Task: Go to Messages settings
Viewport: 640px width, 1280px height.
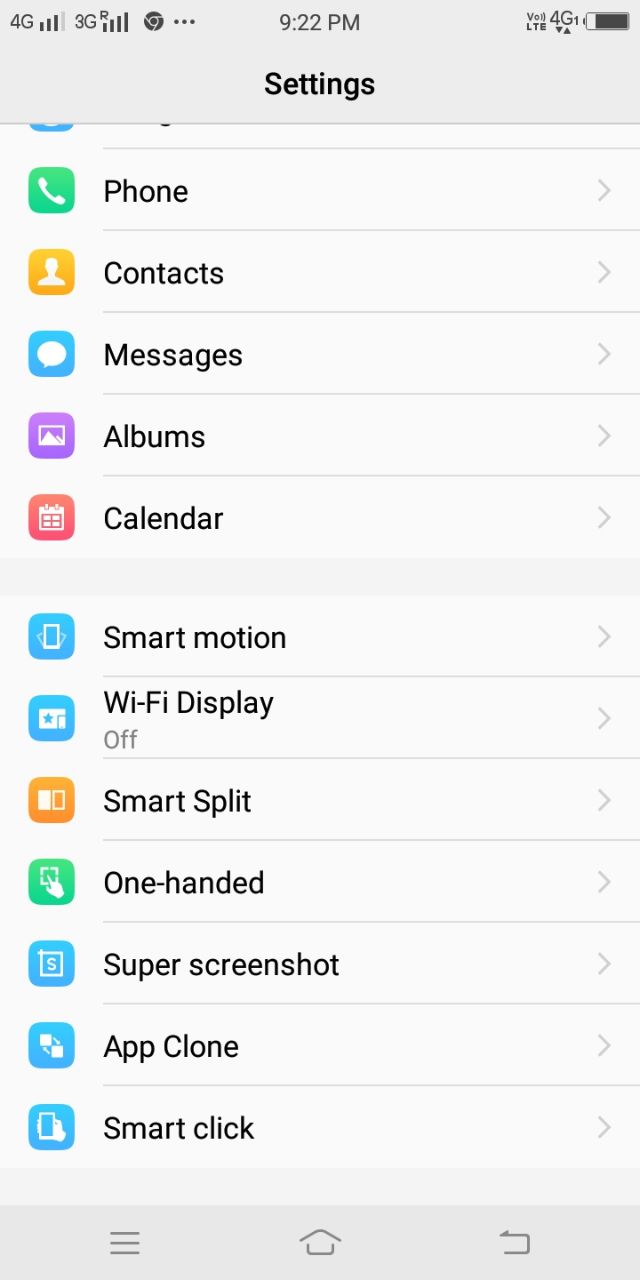Action: [320, 355]
